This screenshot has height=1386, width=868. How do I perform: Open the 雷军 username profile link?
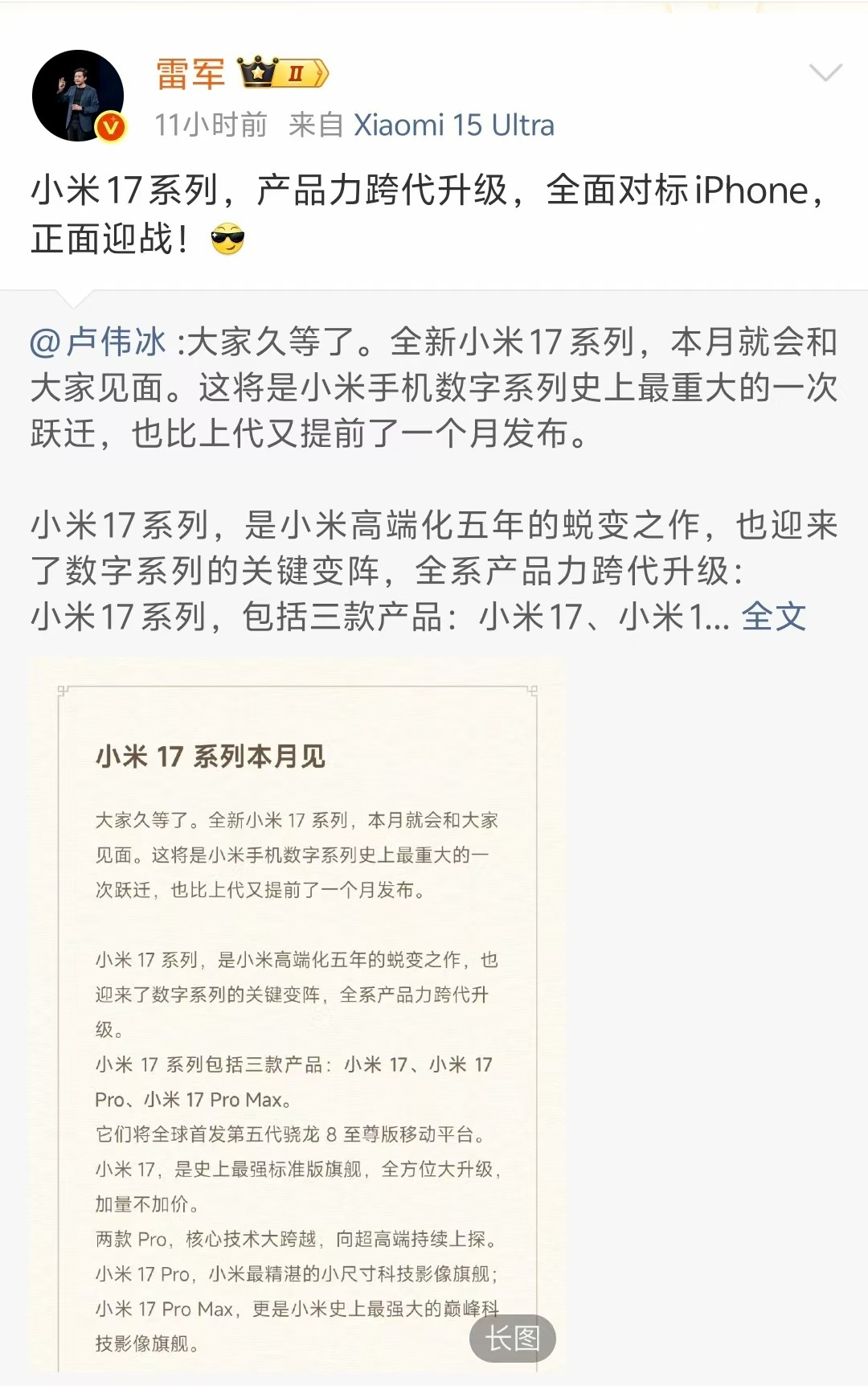(x=190, y=74)
